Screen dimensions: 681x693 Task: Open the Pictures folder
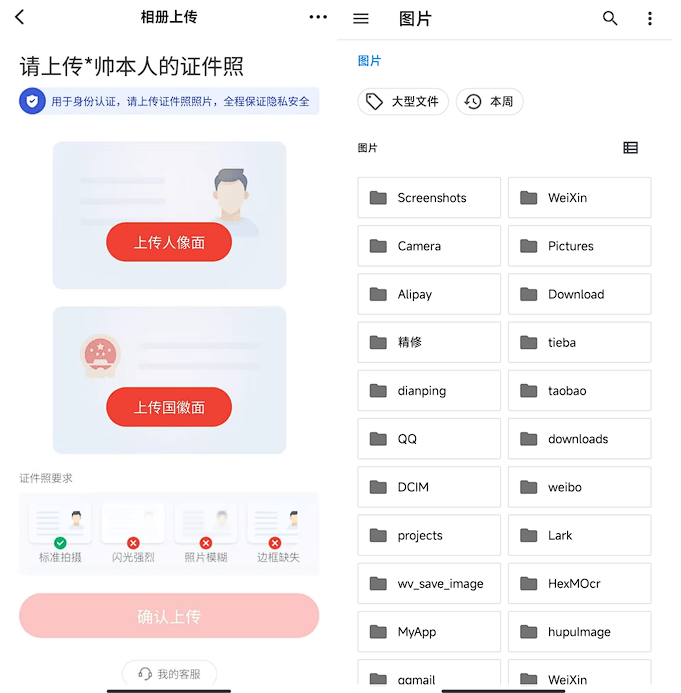click(579, 246)
